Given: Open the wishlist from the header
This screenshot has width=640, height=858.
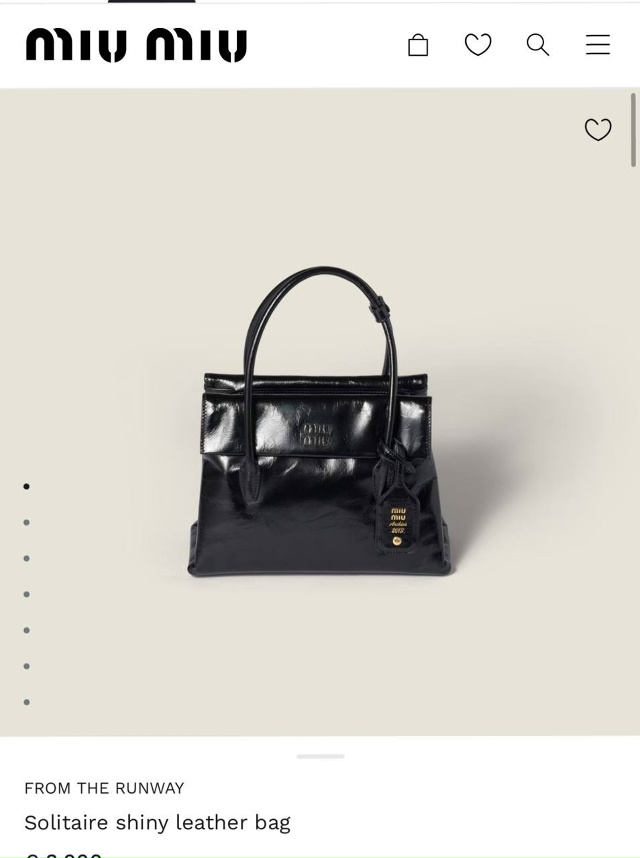Looking at the screenshot, I should click(478, 45).
